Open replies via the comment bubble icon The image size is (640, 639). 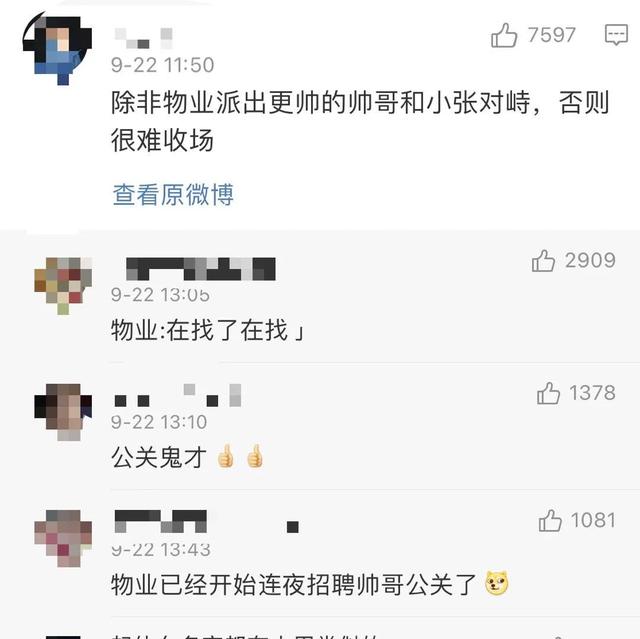(x=616, y=36)
